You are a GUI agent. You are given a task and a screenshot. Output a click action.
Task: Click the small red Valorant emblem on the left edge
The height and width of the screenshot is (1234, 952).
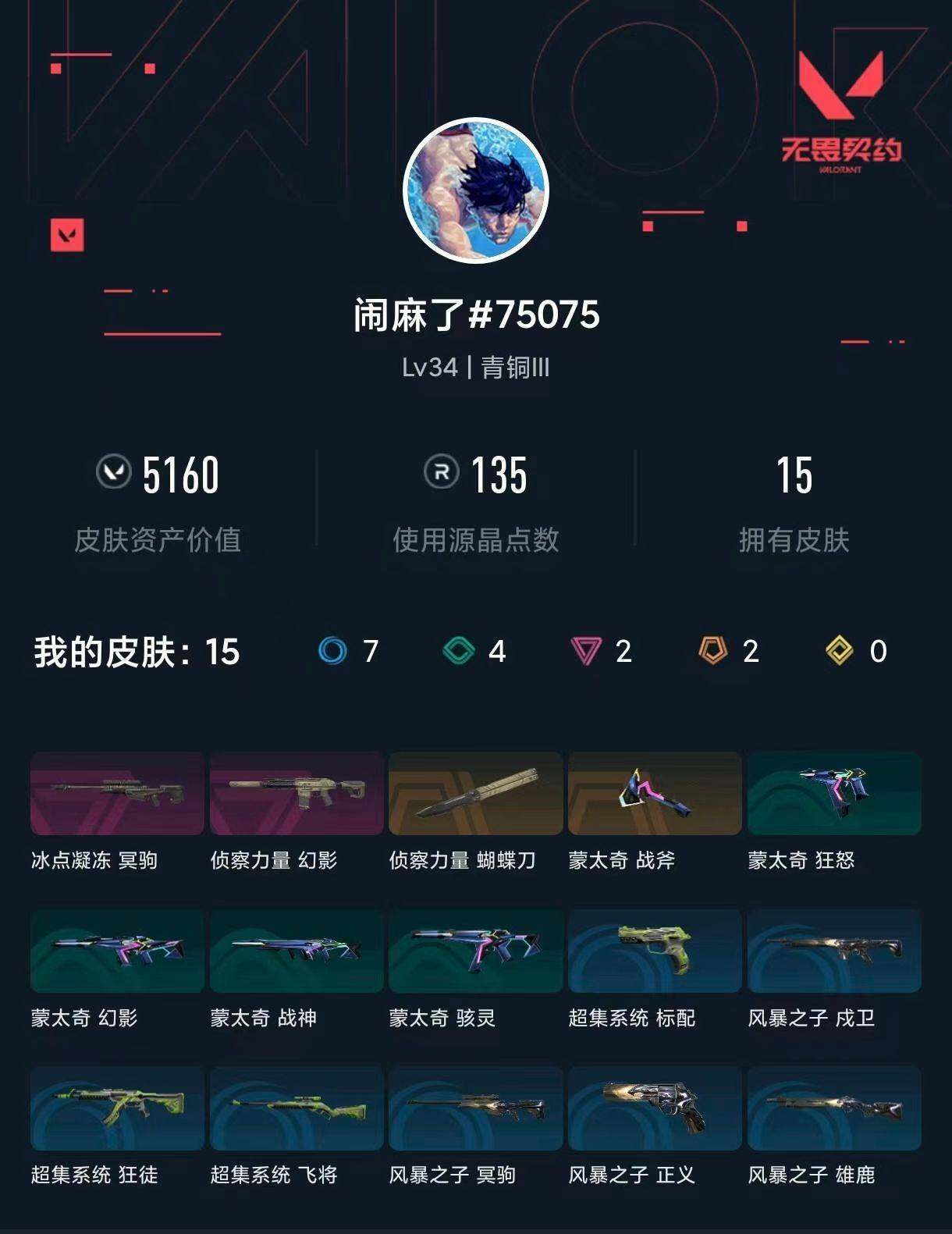pos(69,233)
